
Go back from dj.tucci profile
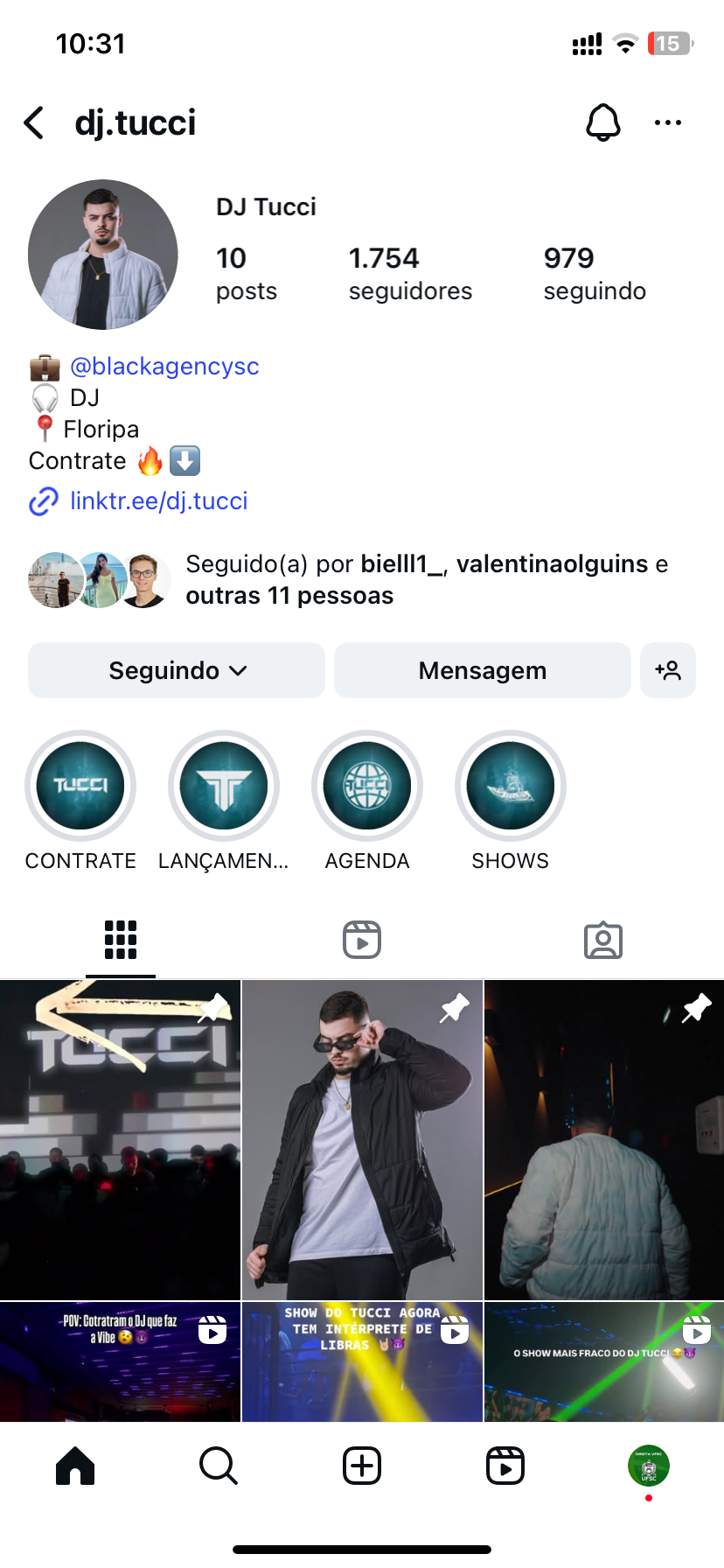[x=35, y=123]
